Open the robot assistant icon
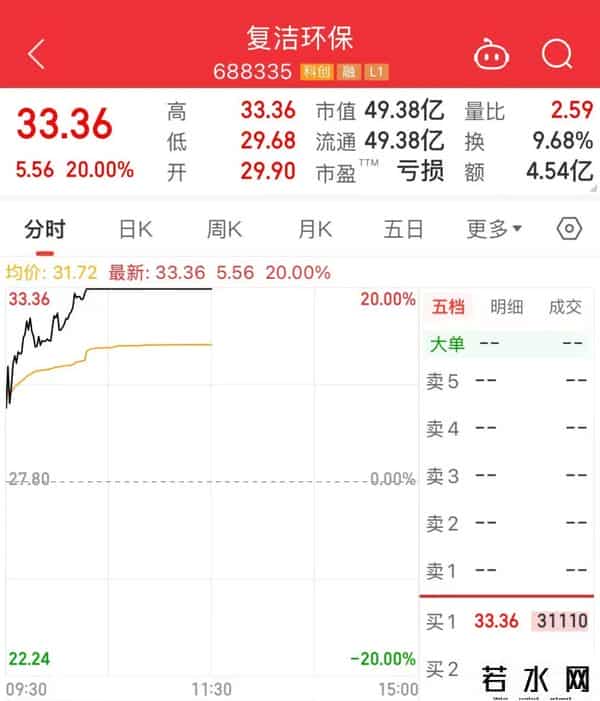The height and width of the screenshot is (701, 600). point(490,54)
